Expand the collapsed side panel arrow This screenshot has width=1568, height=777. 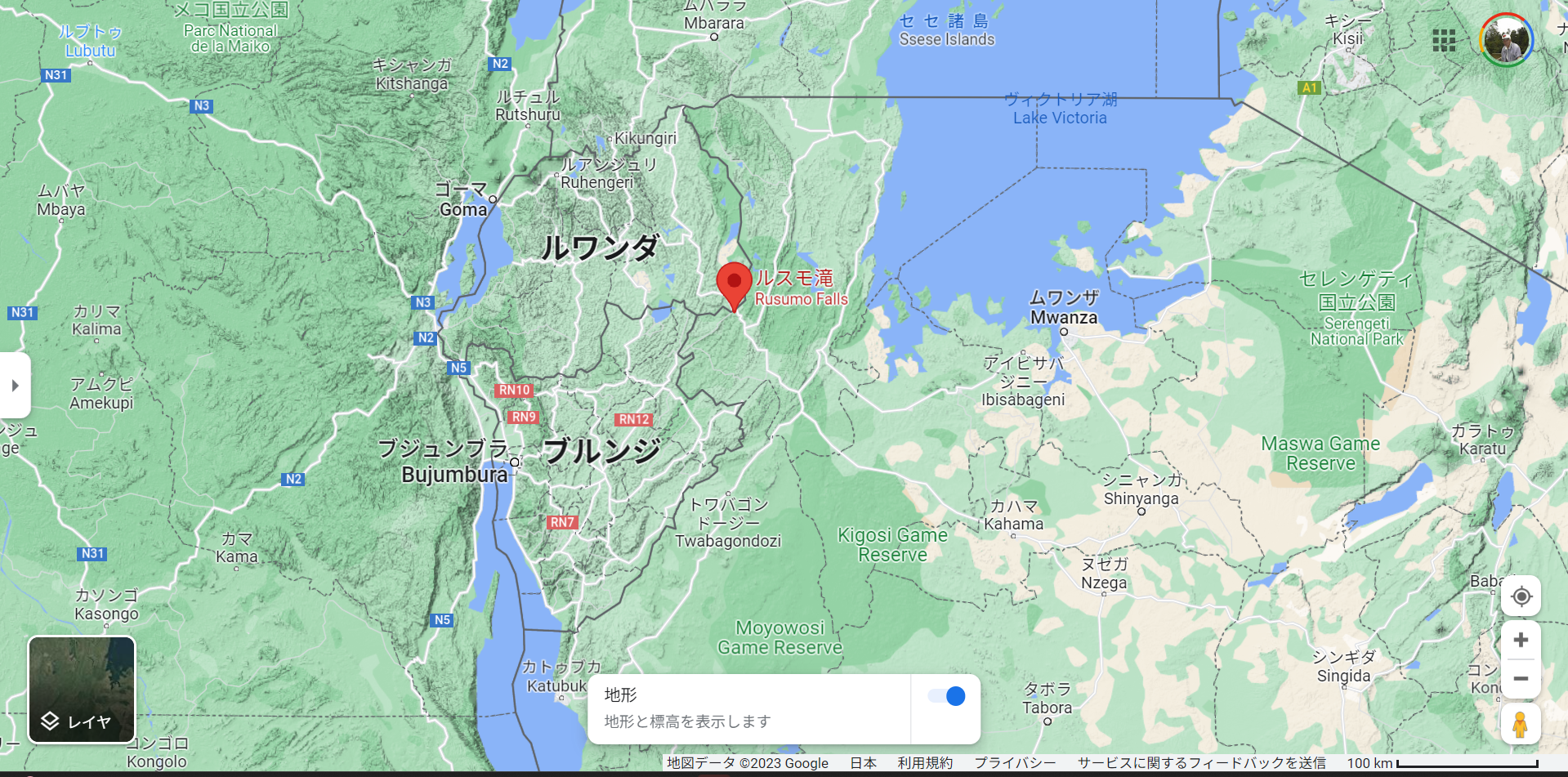tap(15, 386)
